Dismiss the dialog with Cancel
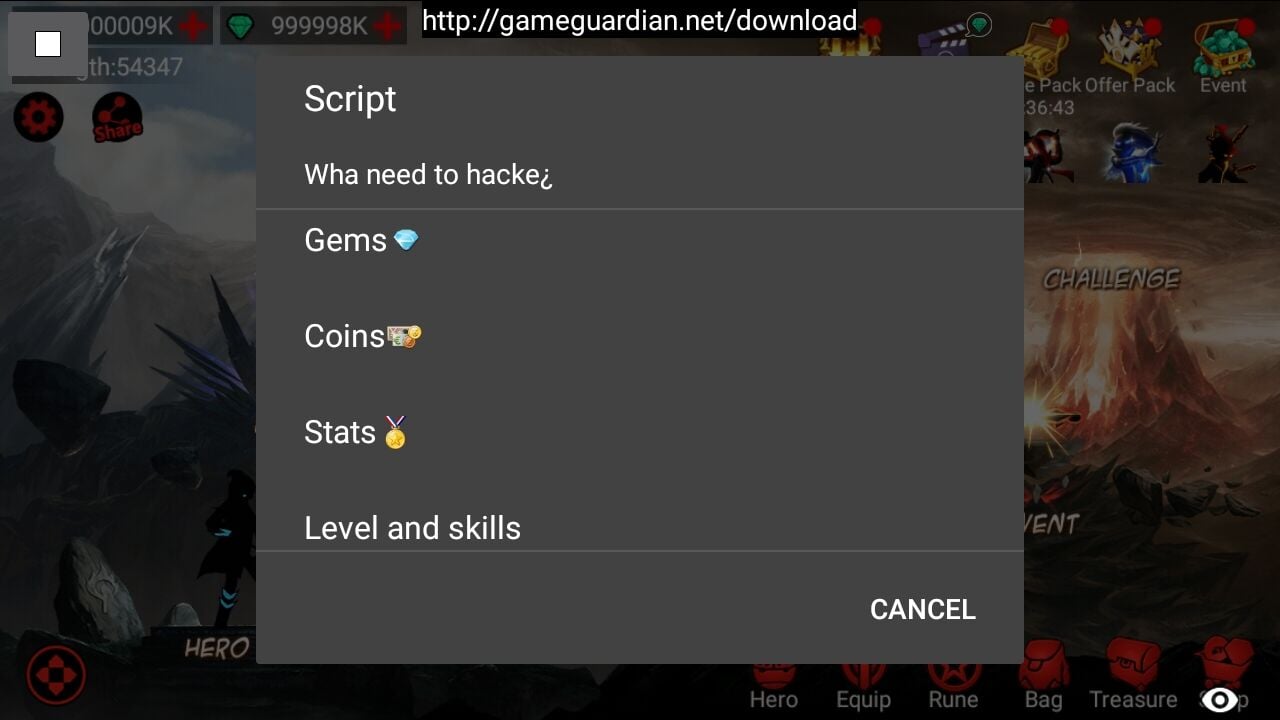The image size is (1280, 720). coord(922,609)
